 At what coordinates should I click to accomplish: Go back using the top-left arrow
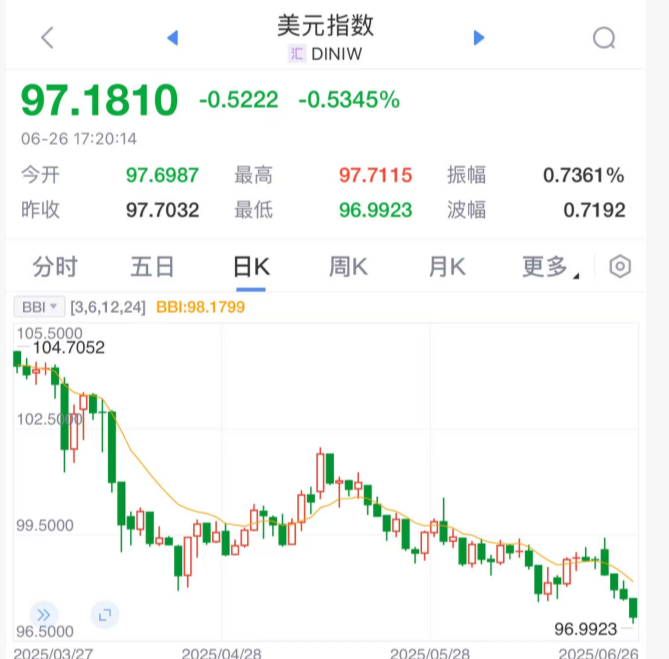pyautogui.click(x=47, y=38)
